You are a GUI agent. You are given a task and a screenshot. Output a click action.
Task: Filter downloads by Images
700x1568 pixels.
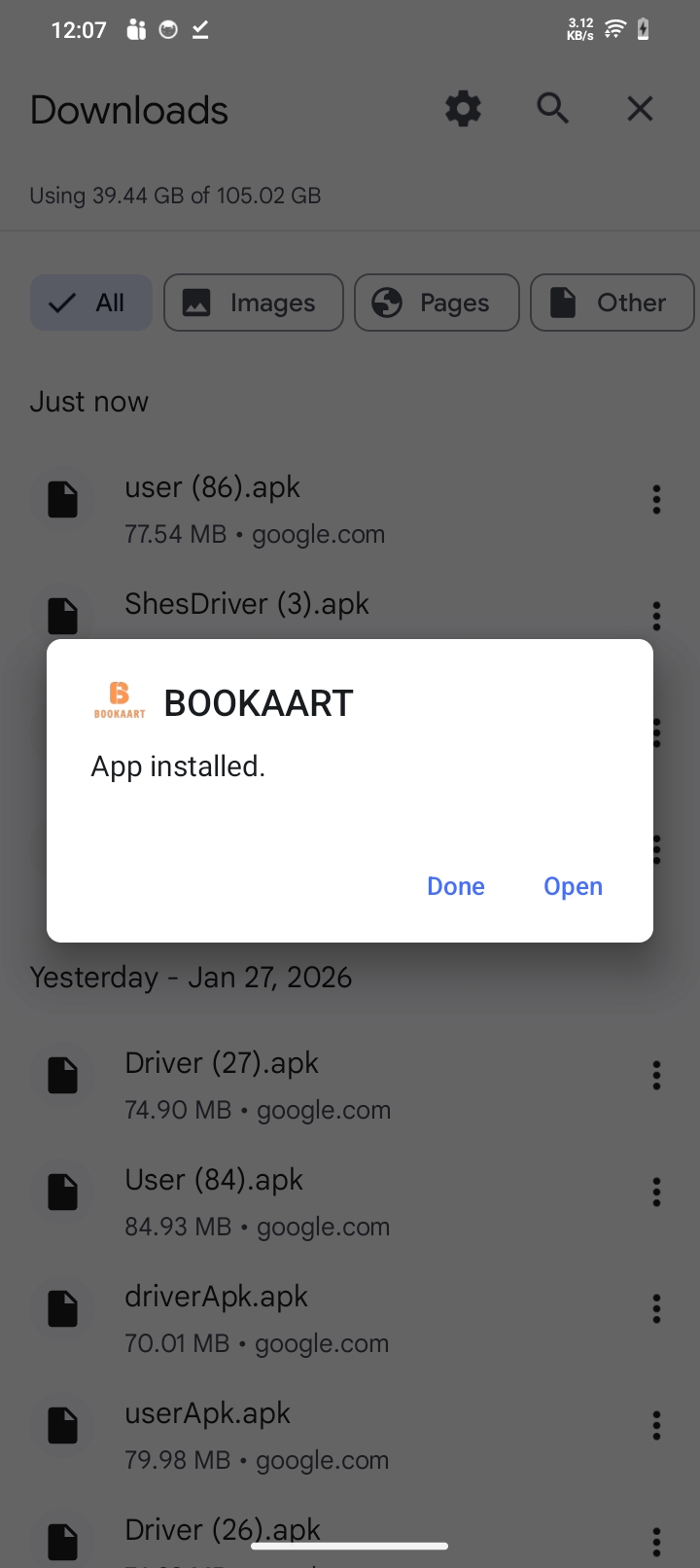point(254,303)
